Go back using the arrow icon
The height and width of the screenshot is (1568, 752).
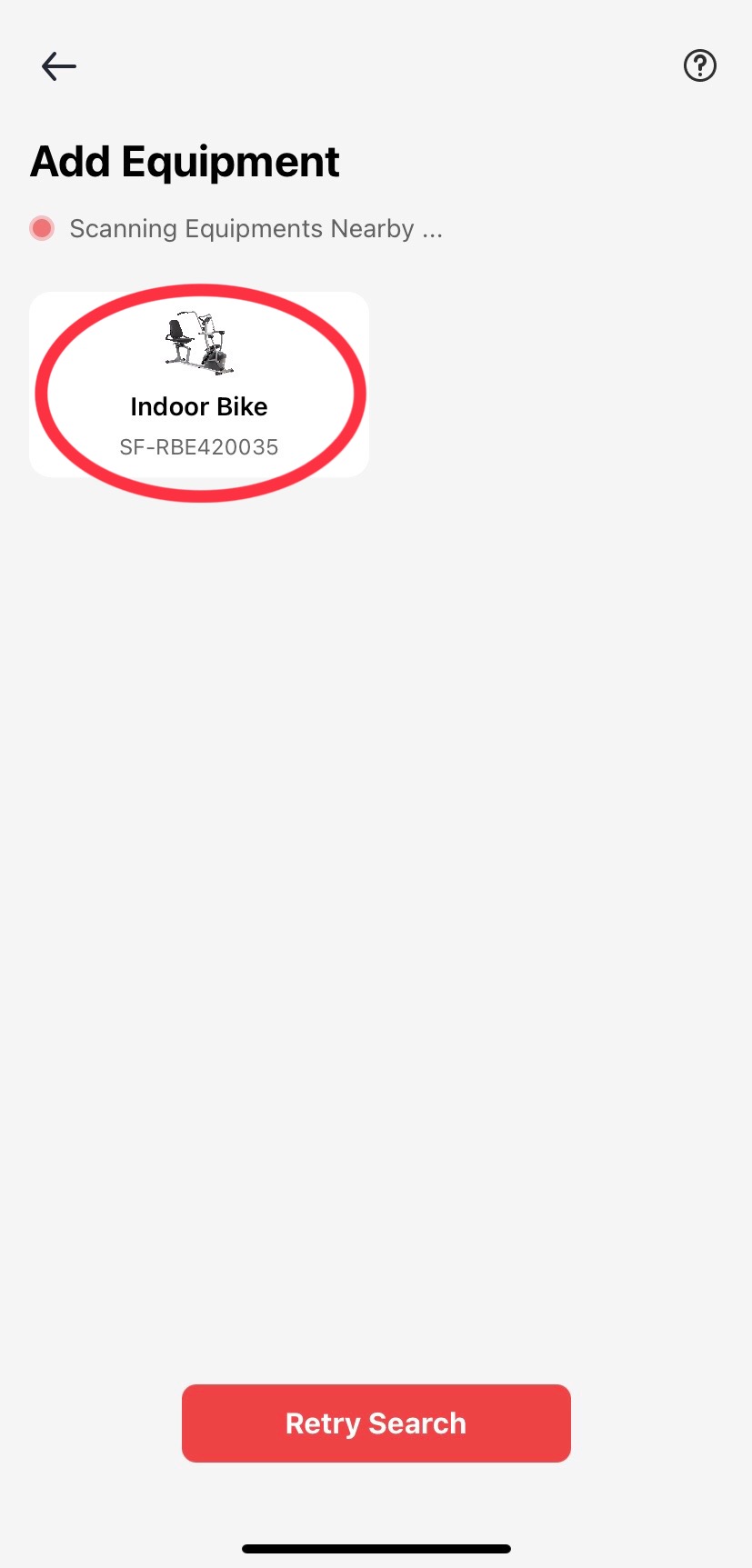[59, 66]
